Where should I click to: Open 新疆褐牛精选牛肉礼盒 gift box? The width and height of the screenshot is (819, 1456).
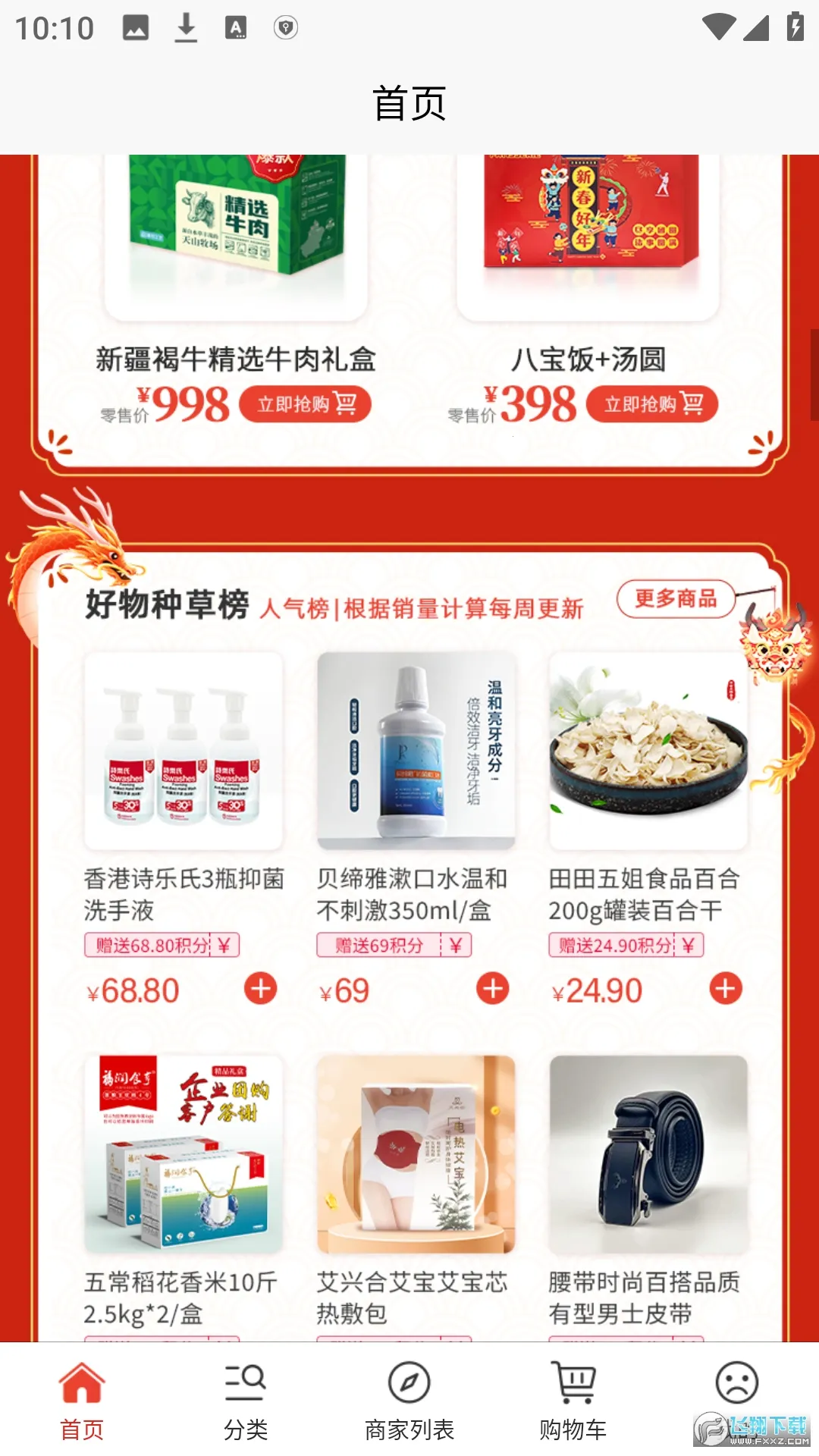pyautogui.click(x=237, y=235)
